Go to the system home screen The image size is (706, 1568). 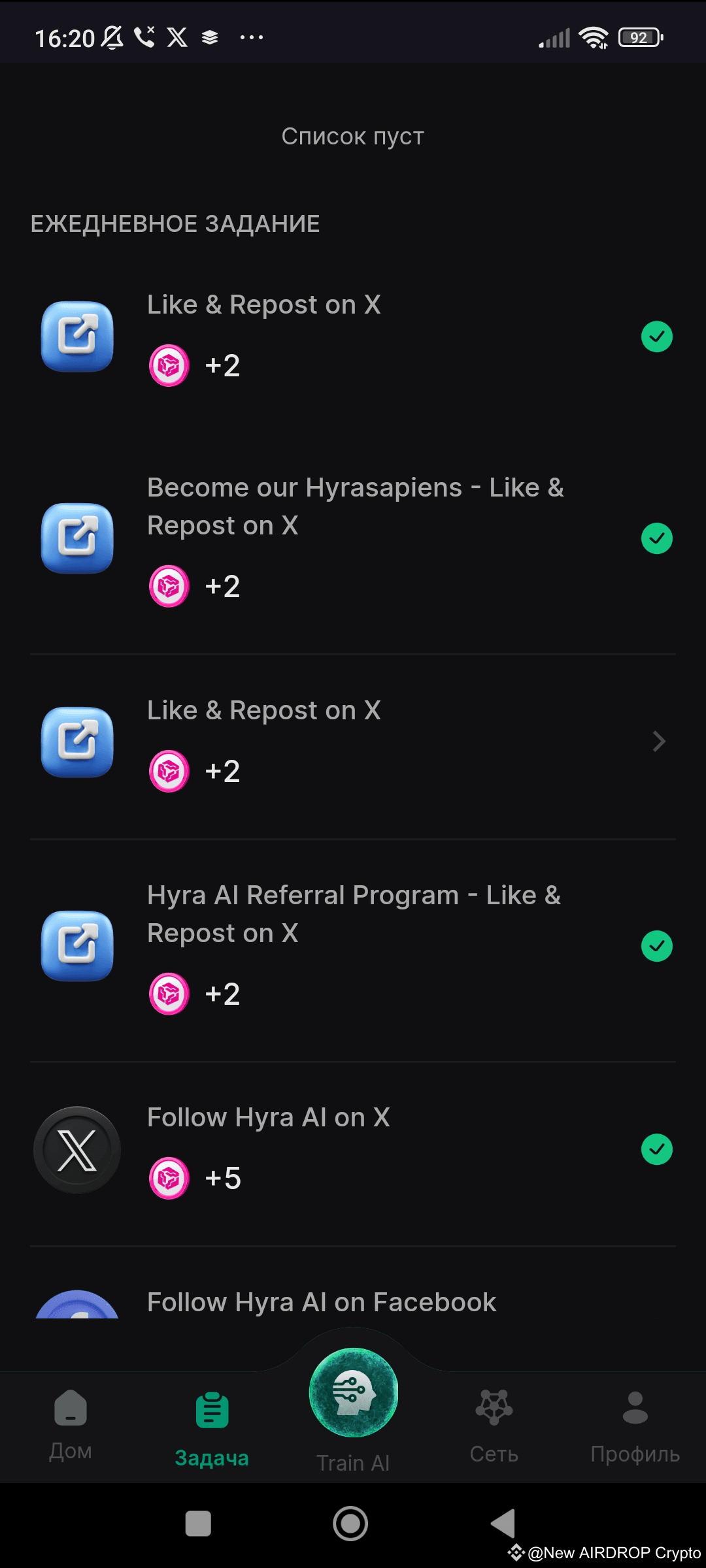[x=350, y=1524]
